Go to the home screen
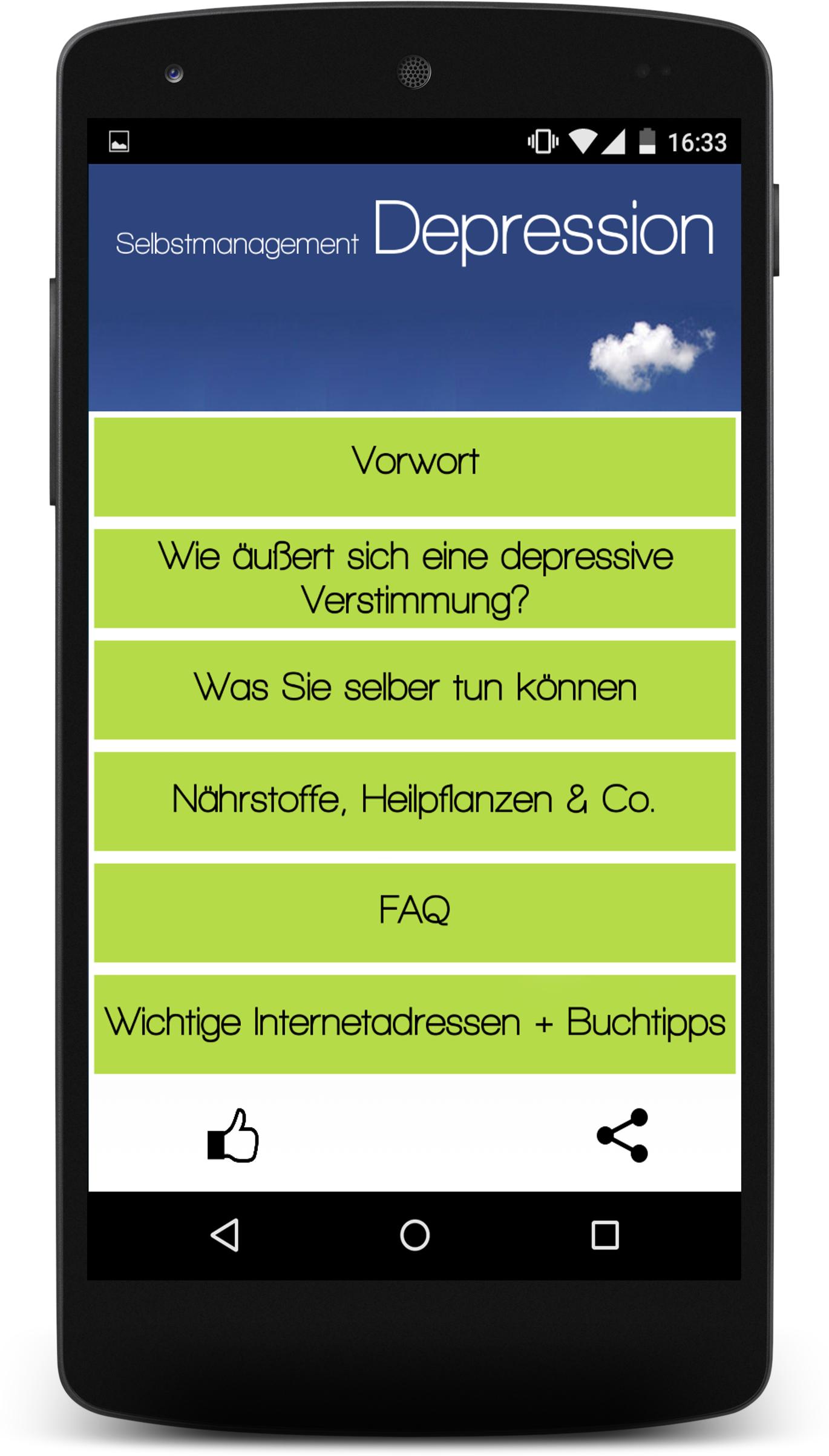Viewport: 829px width, 1456px height. [x=414, y=1235]
